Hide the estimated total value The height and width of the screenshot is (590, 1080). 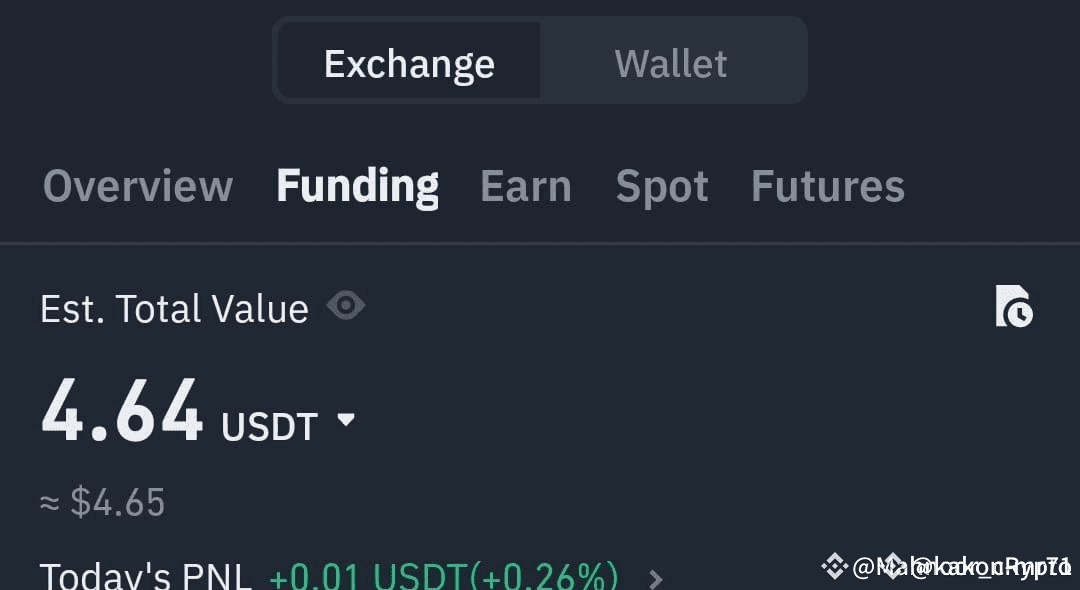click(346, 306)
